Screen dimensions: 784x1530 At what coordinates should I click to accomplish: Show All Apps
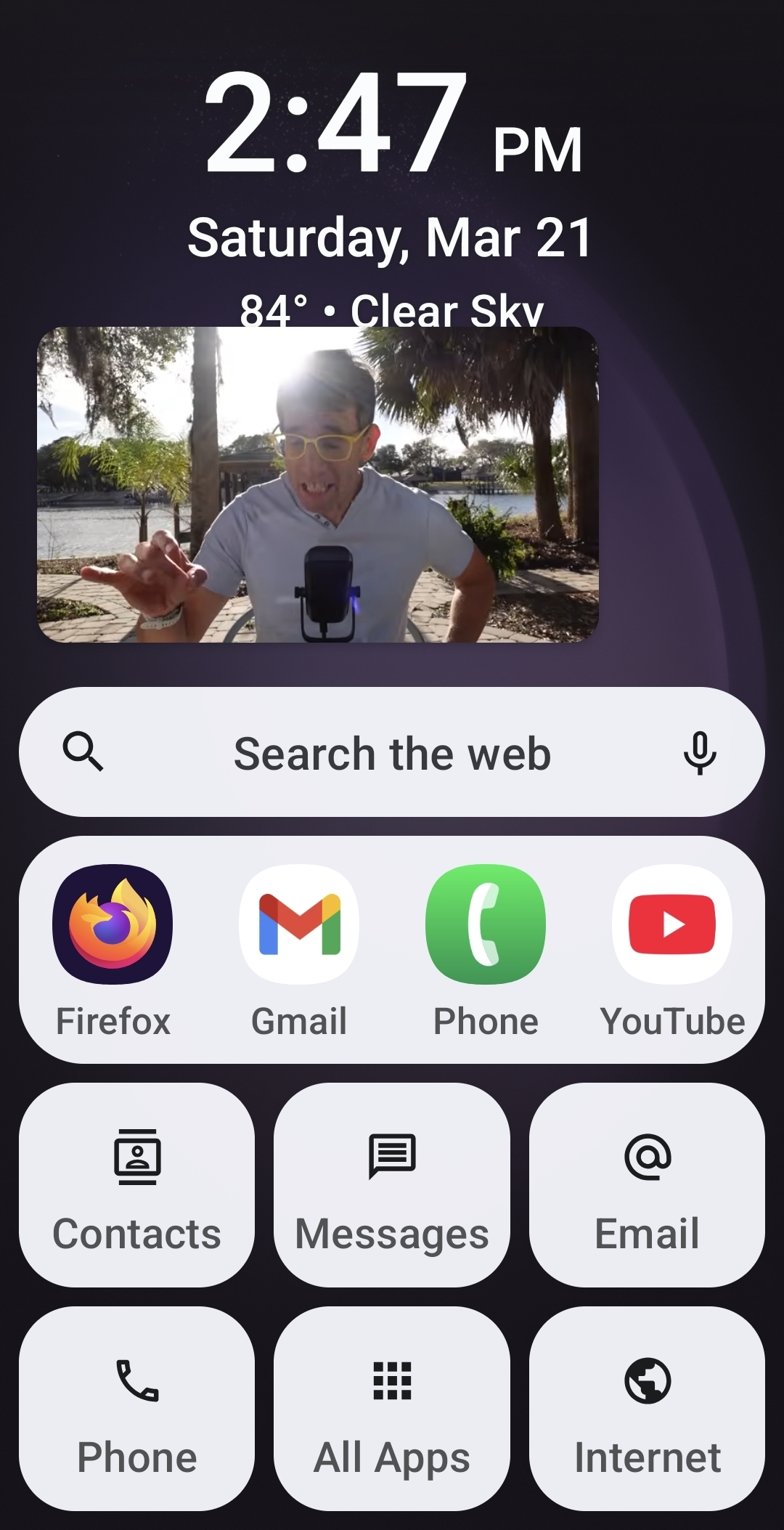point(392,1409)
